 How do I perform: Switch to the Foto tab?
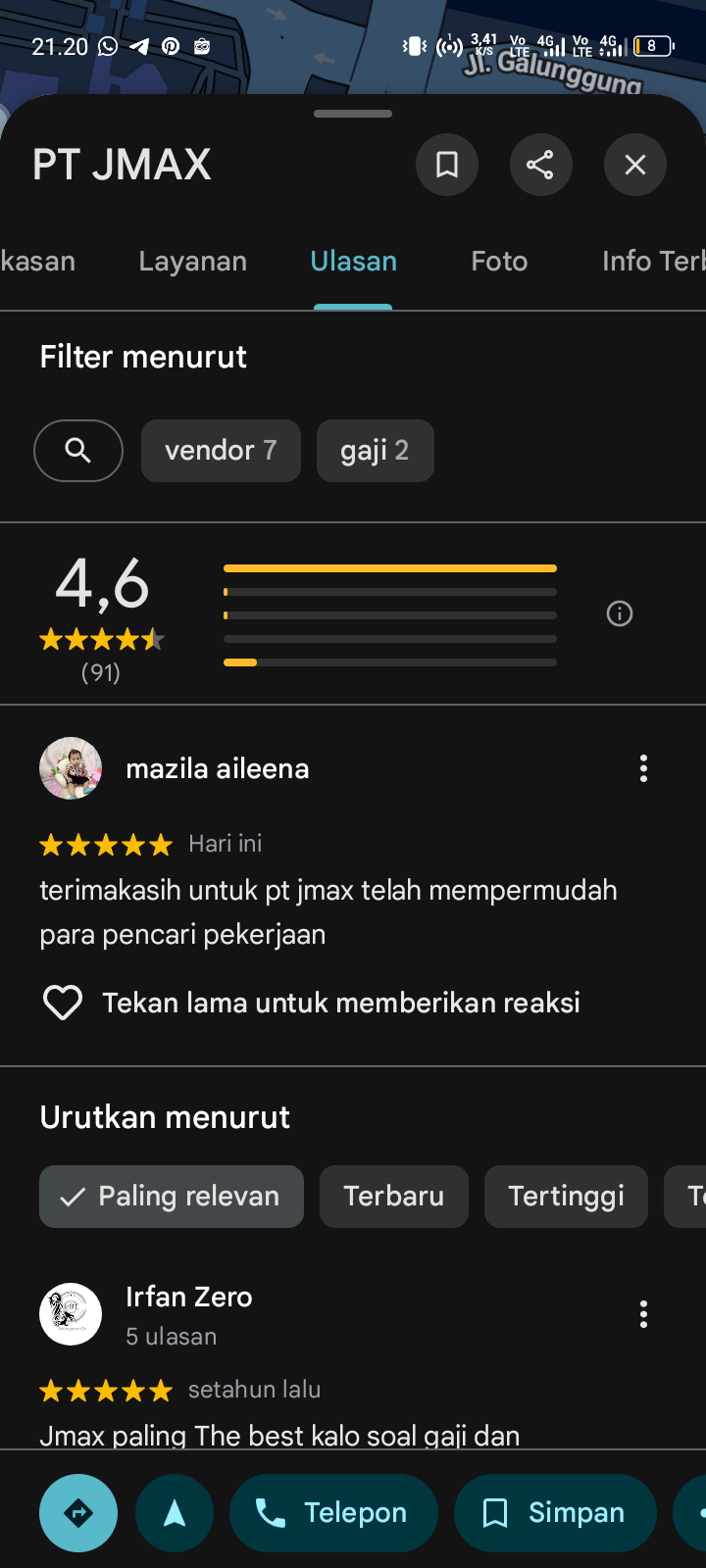pyautogui.click(x=499, y=262)
